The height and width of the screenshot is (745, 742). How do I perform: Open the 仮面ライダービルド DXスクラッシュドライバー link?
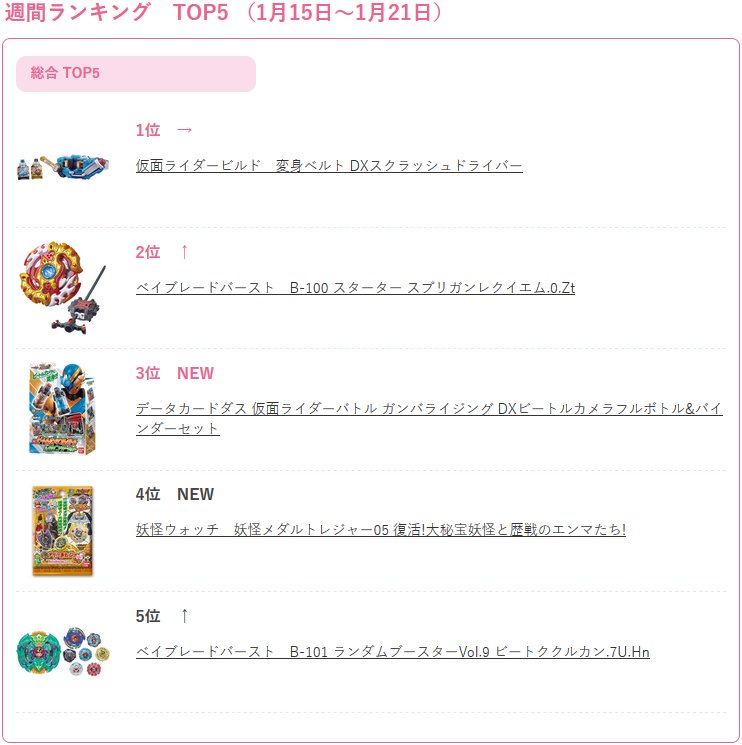[x=329, y=166]
